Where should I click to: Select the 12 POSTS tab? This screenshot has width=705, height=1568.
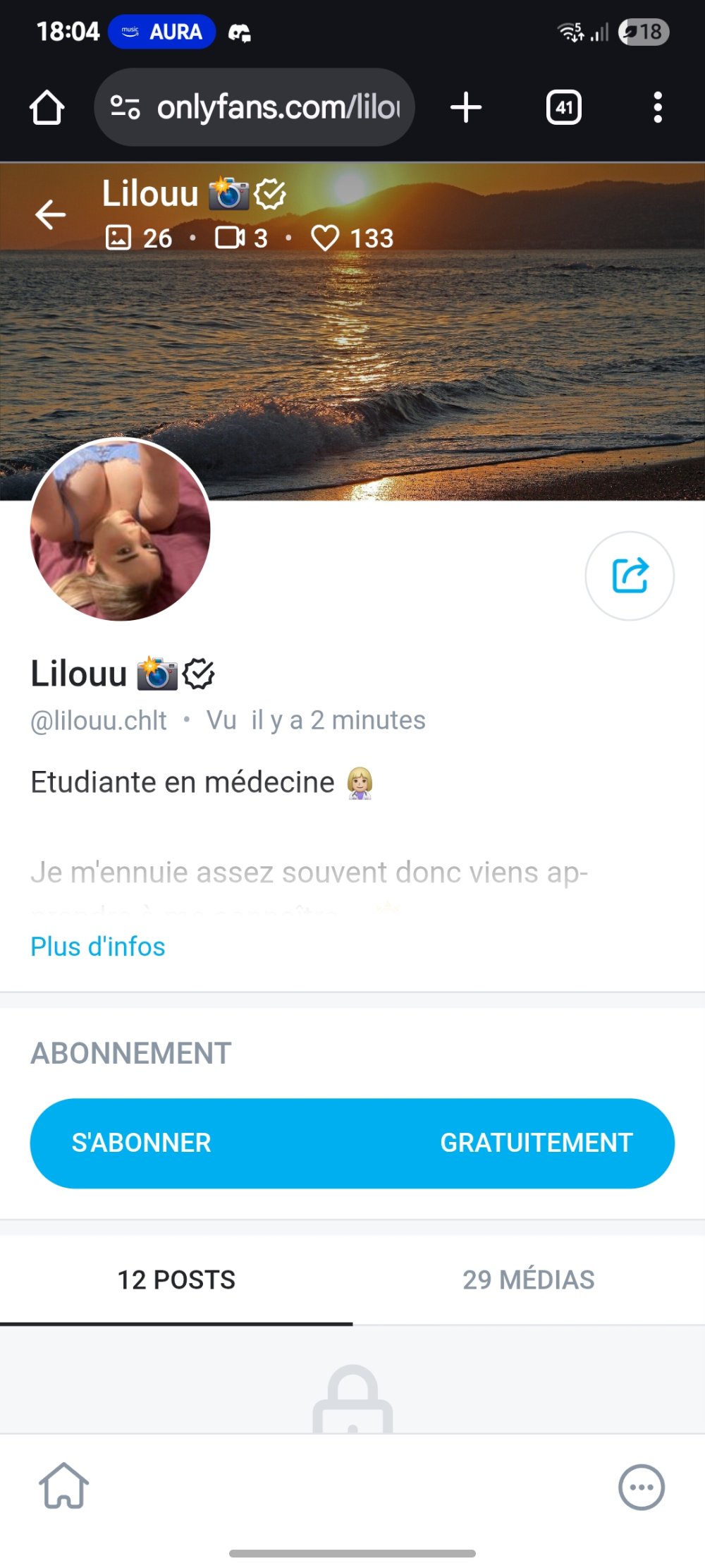(176, 1280)
